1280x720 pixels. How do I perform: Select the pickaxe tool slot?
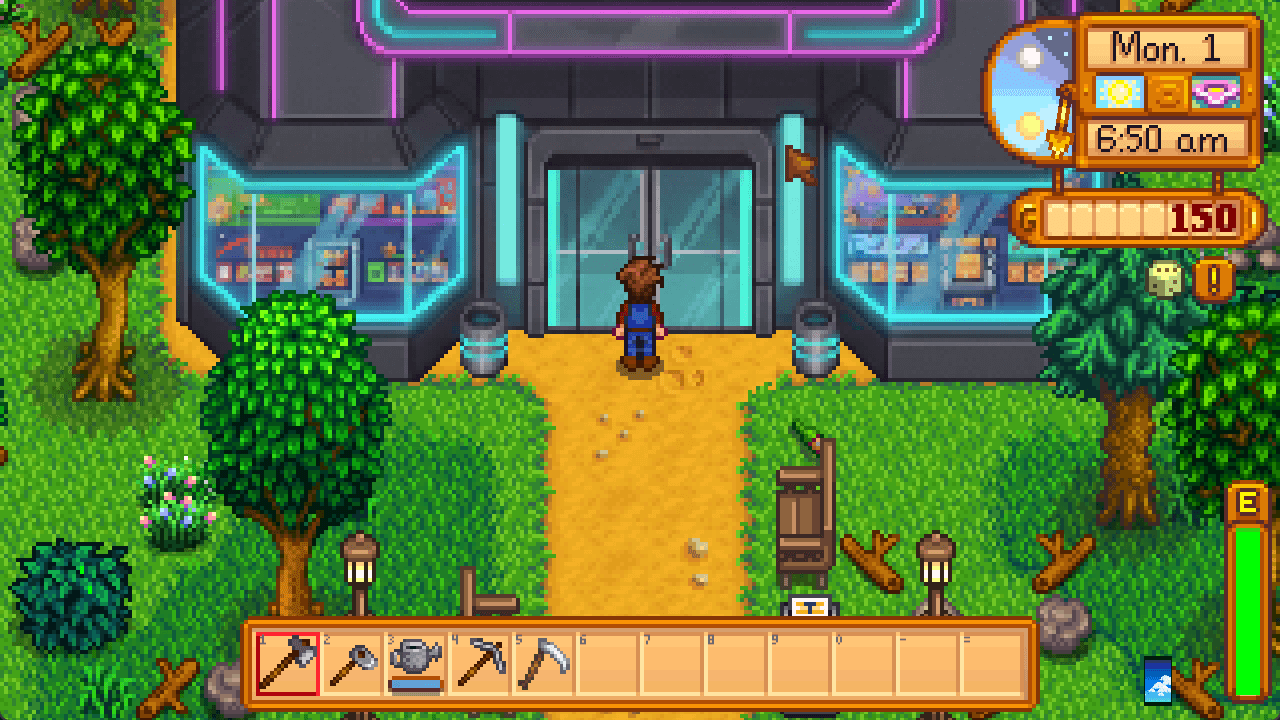click(x=480, y=663)
